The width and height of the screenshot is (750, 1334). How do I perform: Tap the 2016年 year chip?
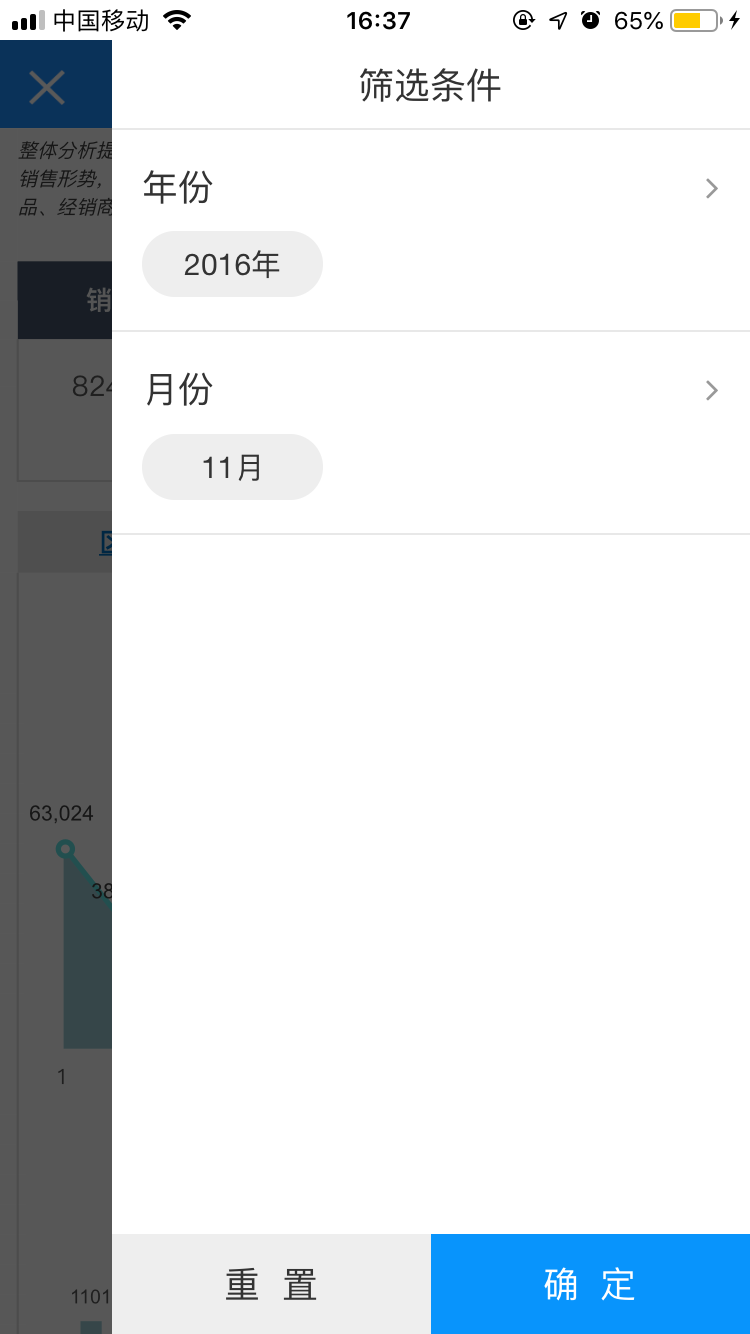232,264
